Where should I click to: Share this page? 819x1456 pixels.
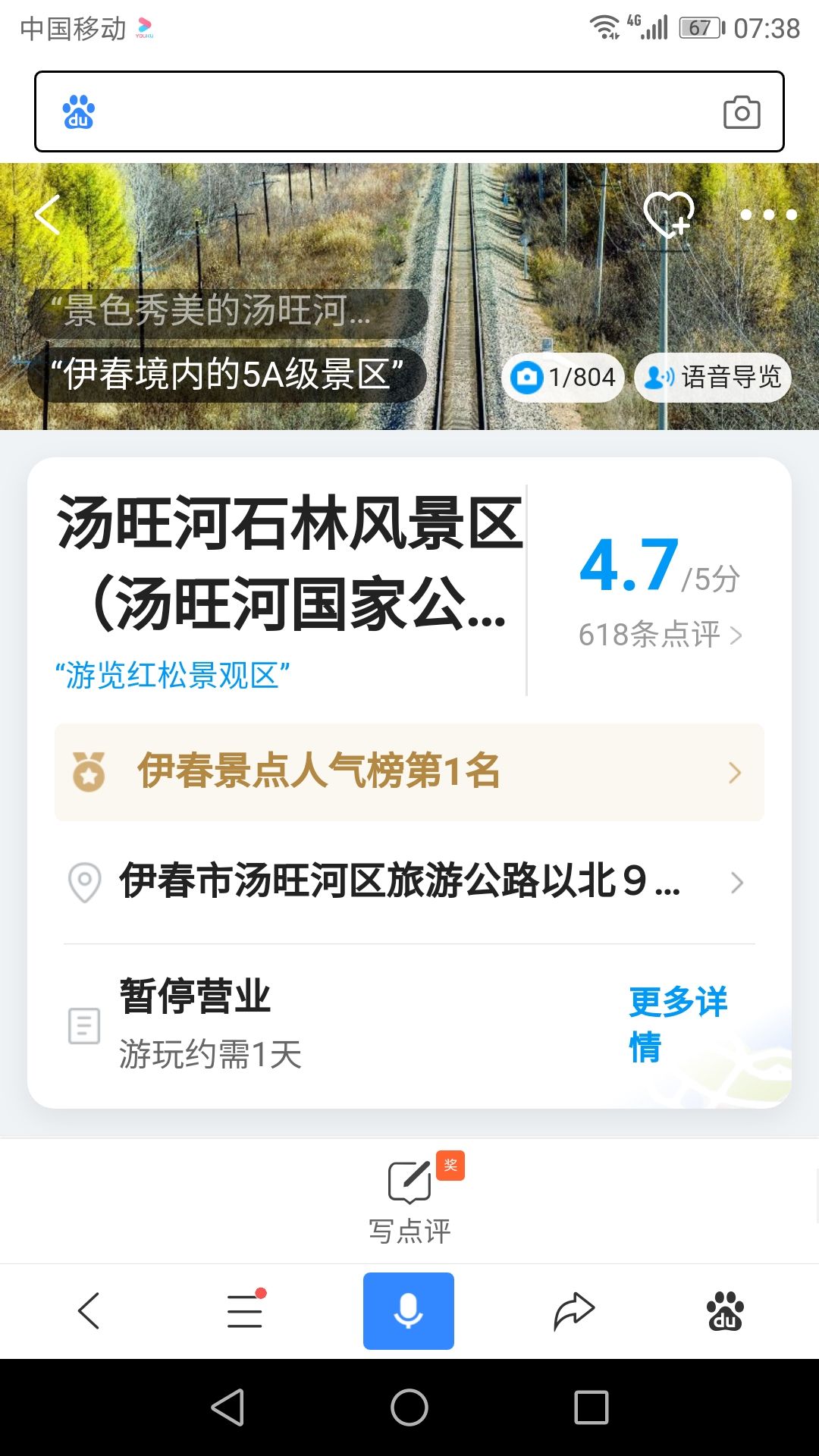(x=574, y=1310)
